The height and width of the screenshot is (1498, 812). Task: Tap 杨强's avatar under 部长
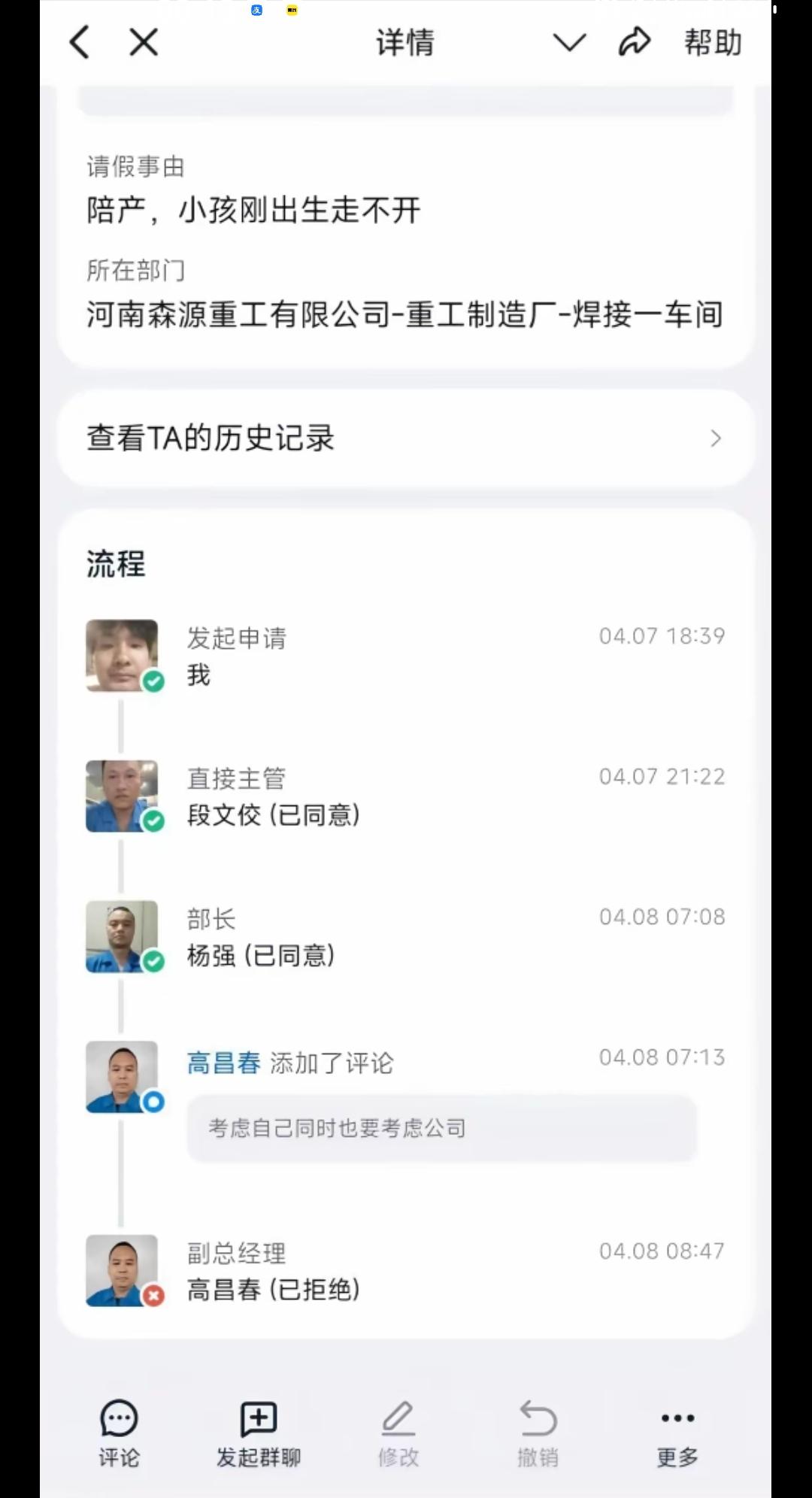coord(122,936)
